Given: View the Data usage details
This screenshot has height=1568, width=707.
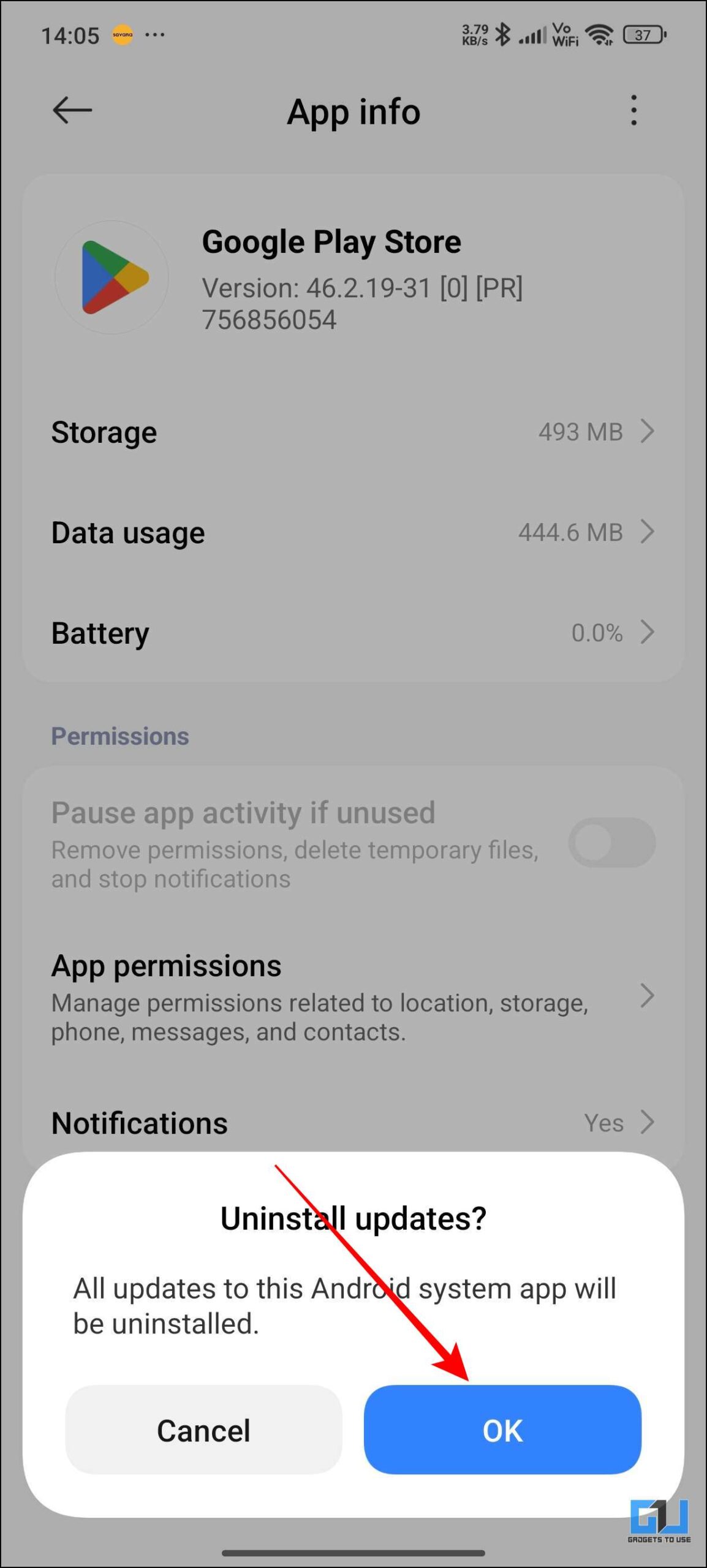Looking at the screenshot, I should pos(353,532).
